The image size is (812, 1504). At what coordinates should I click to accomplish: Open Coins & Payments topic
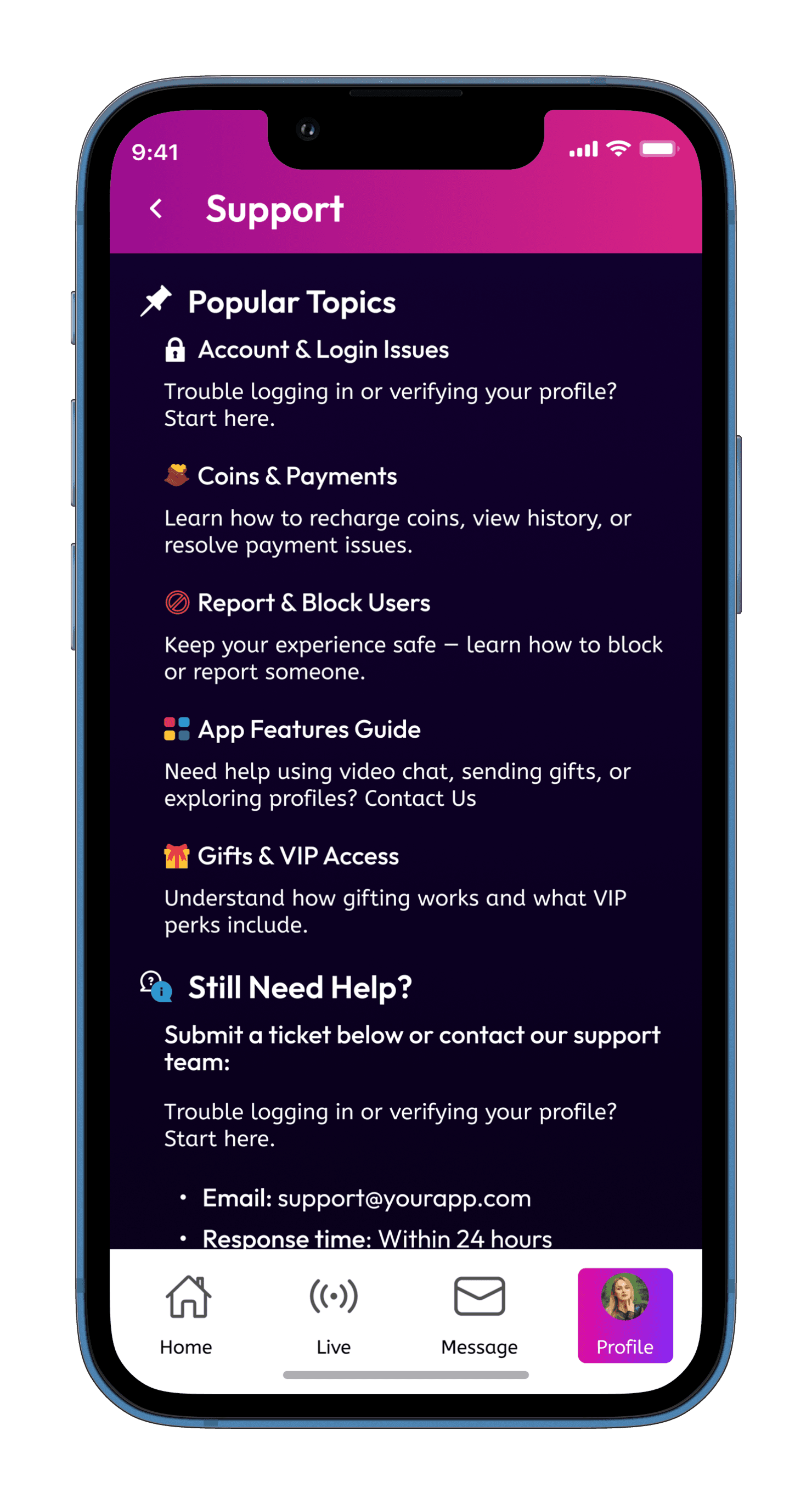pos(297,476)
